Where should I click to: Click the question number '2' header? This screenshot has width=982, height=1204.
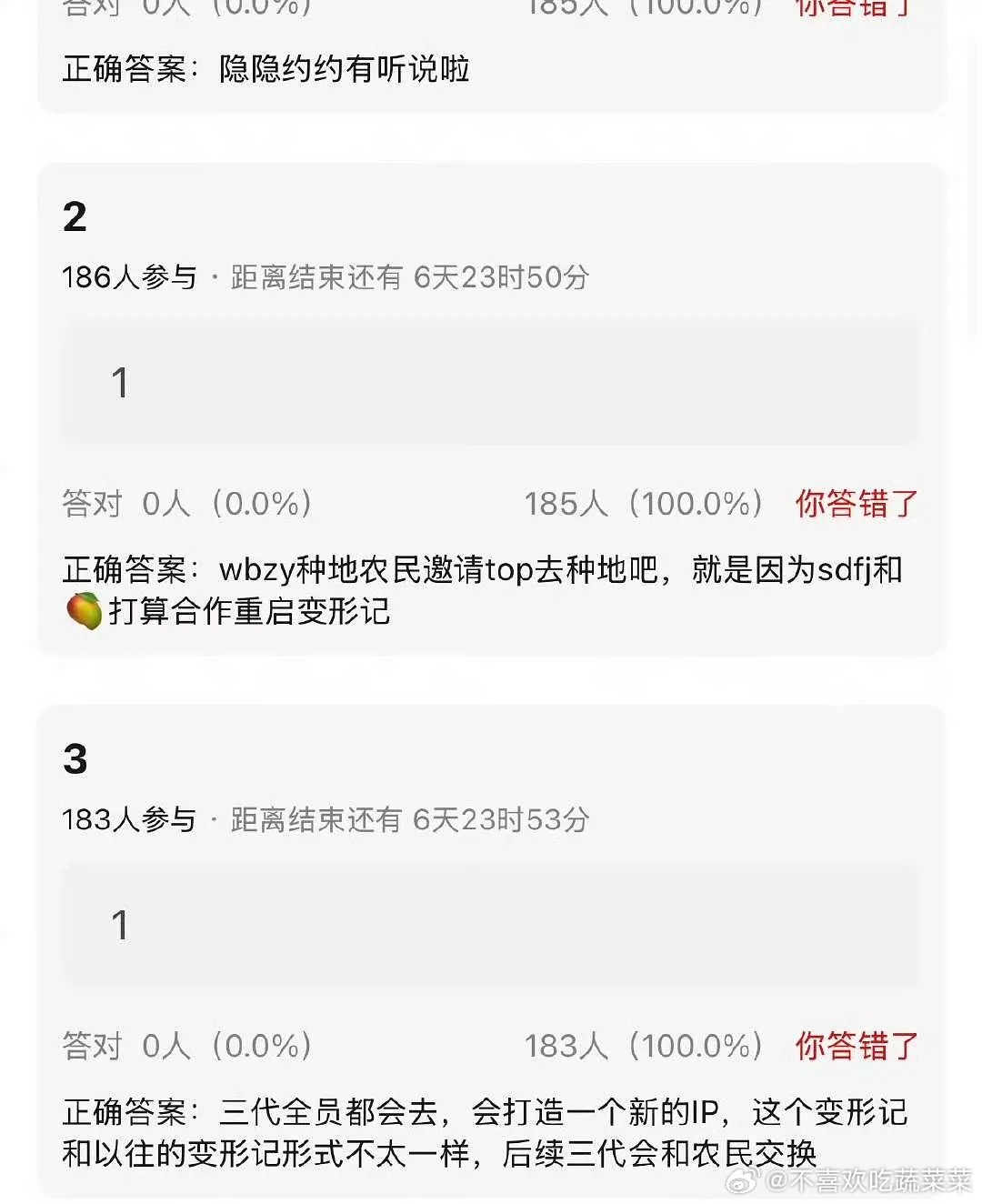(x=76, y=216)
